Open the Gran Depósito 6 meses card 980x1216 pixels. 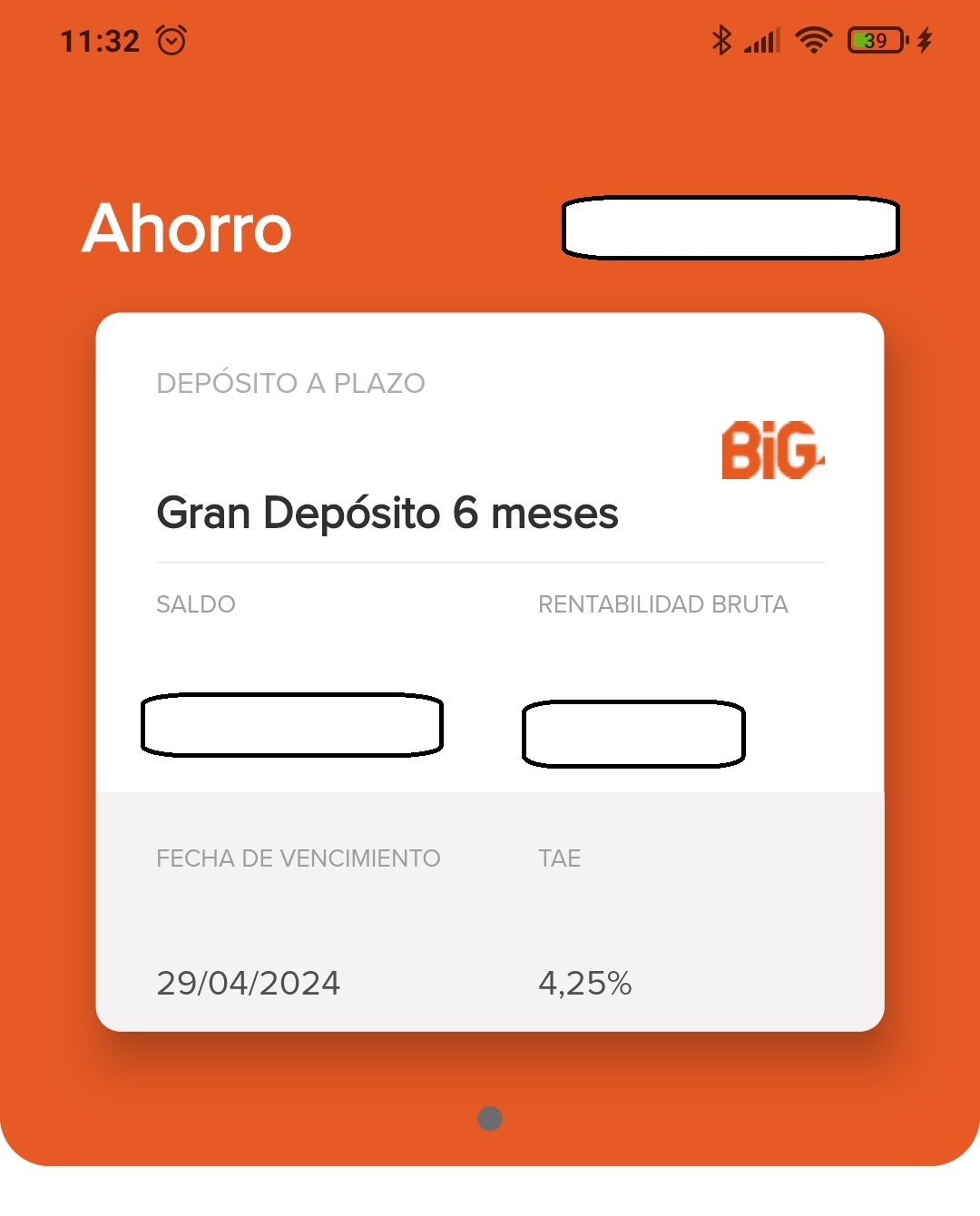point(387,514)
